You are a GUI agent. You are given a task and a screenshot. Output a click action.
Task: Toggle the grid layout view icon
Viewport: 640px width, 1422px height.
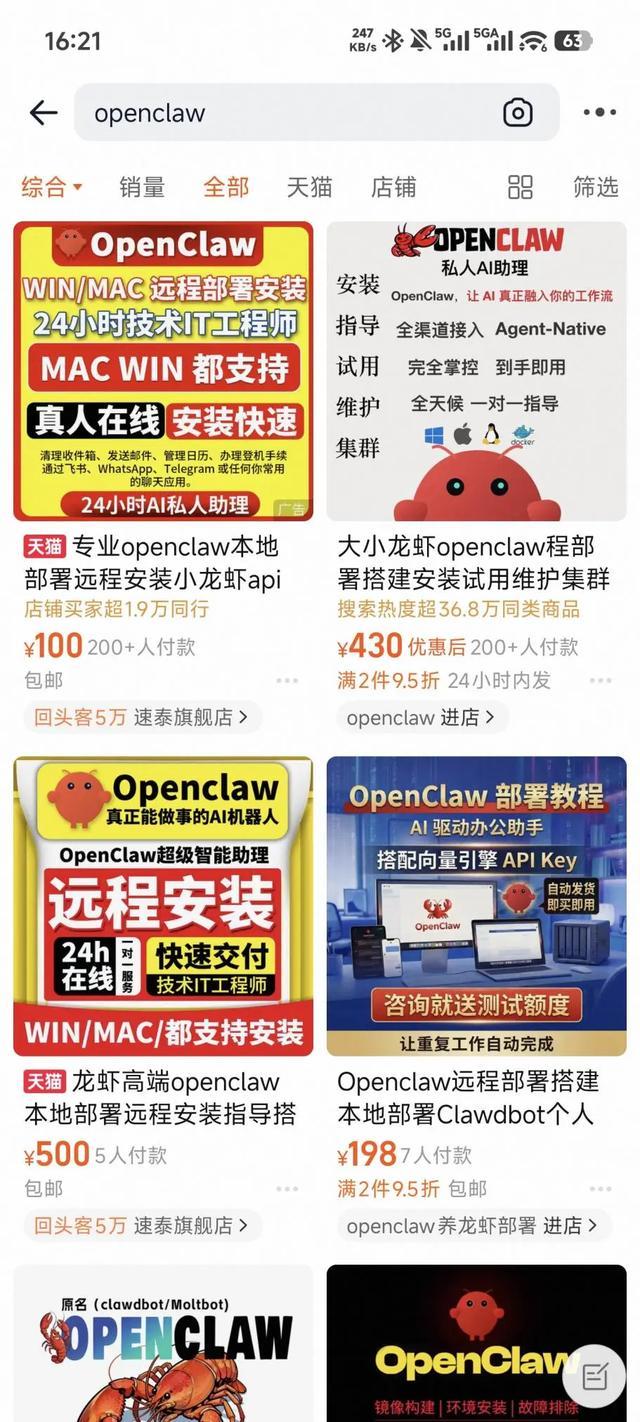[x=520, y=187]
